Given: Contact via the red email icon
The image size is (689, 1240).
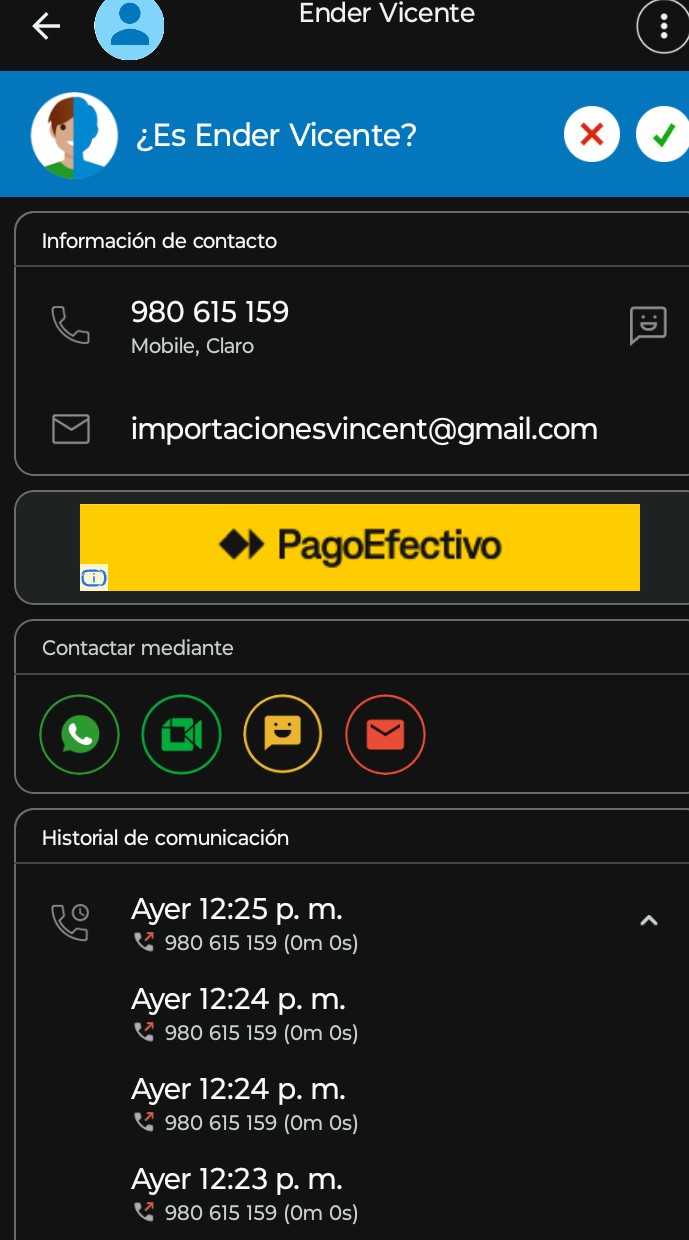Looking at the screenshot, I should [385, 735].
